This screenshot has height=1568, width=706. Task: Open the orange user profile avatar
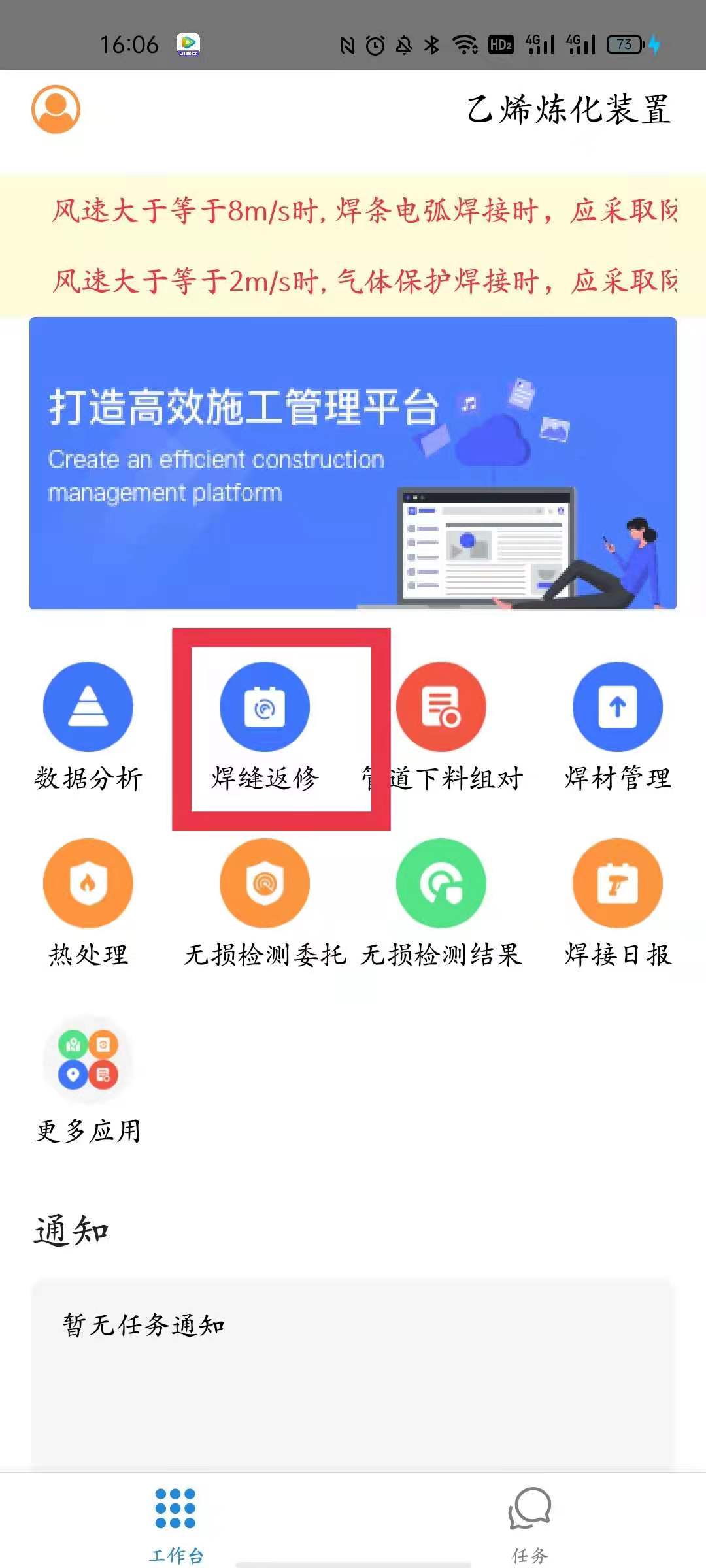(x=56, y=109)
